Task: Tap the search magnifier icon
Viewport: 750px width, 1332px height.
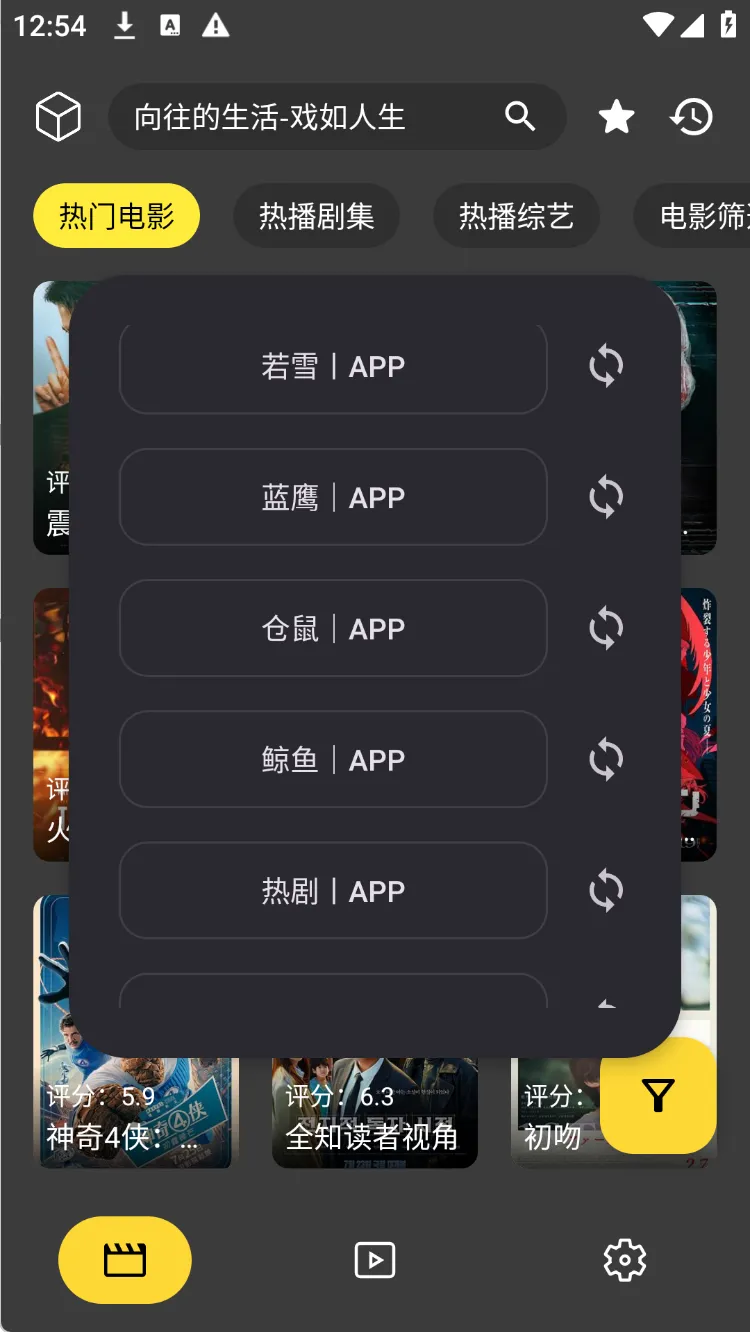Action: pos(519,117)
